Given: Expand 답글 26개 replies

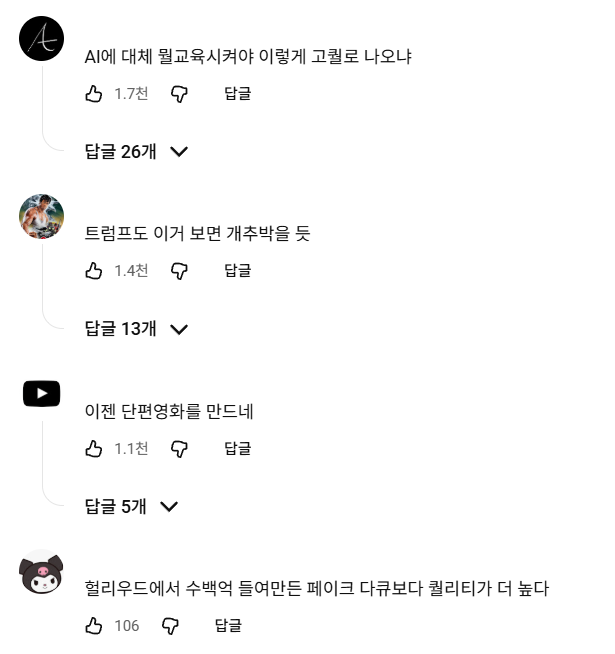Looking at the screenshot, I should point(136,152).
